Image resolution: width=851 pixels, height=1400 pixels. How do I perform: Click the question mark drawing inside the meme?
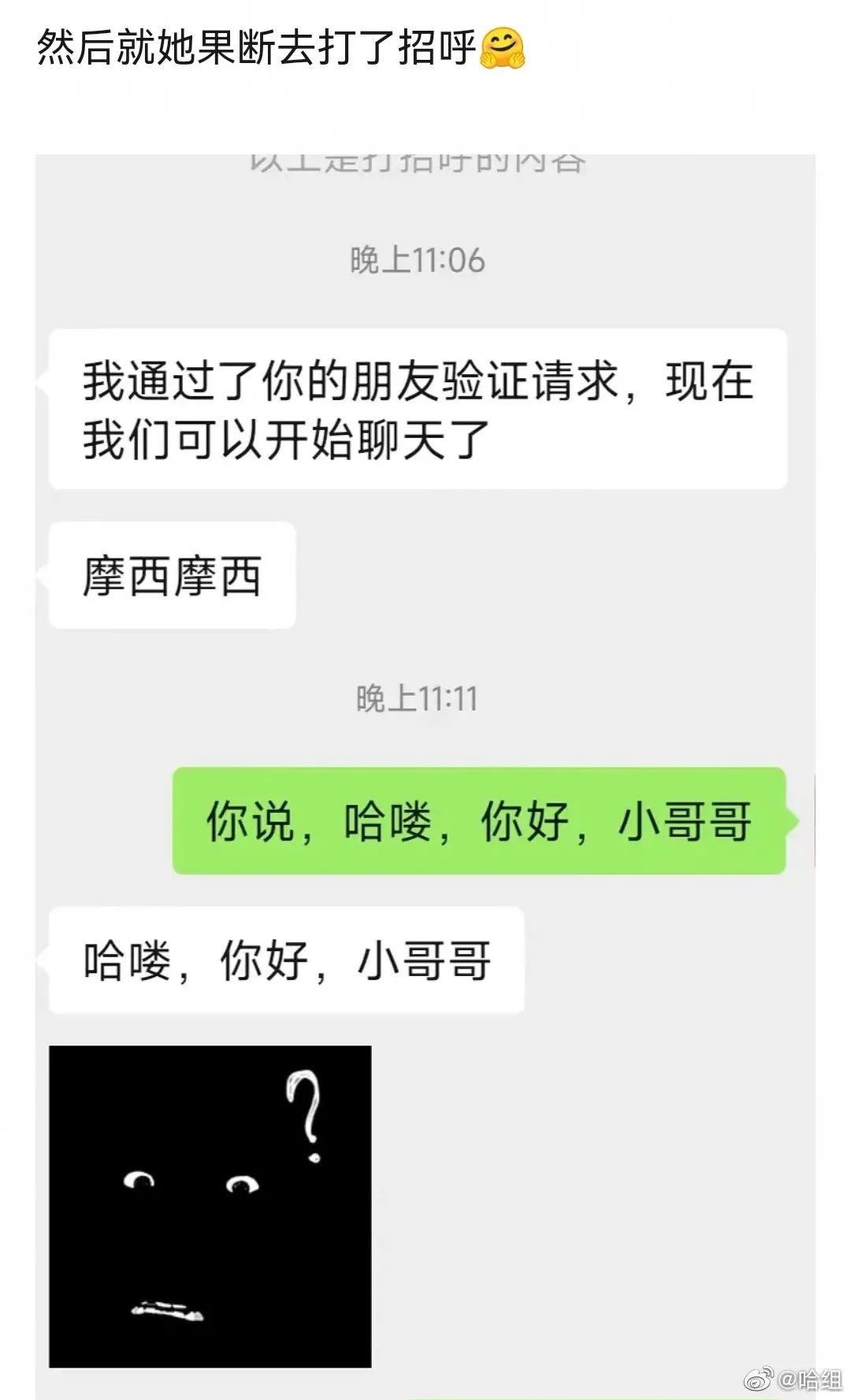click(302, 1107)
